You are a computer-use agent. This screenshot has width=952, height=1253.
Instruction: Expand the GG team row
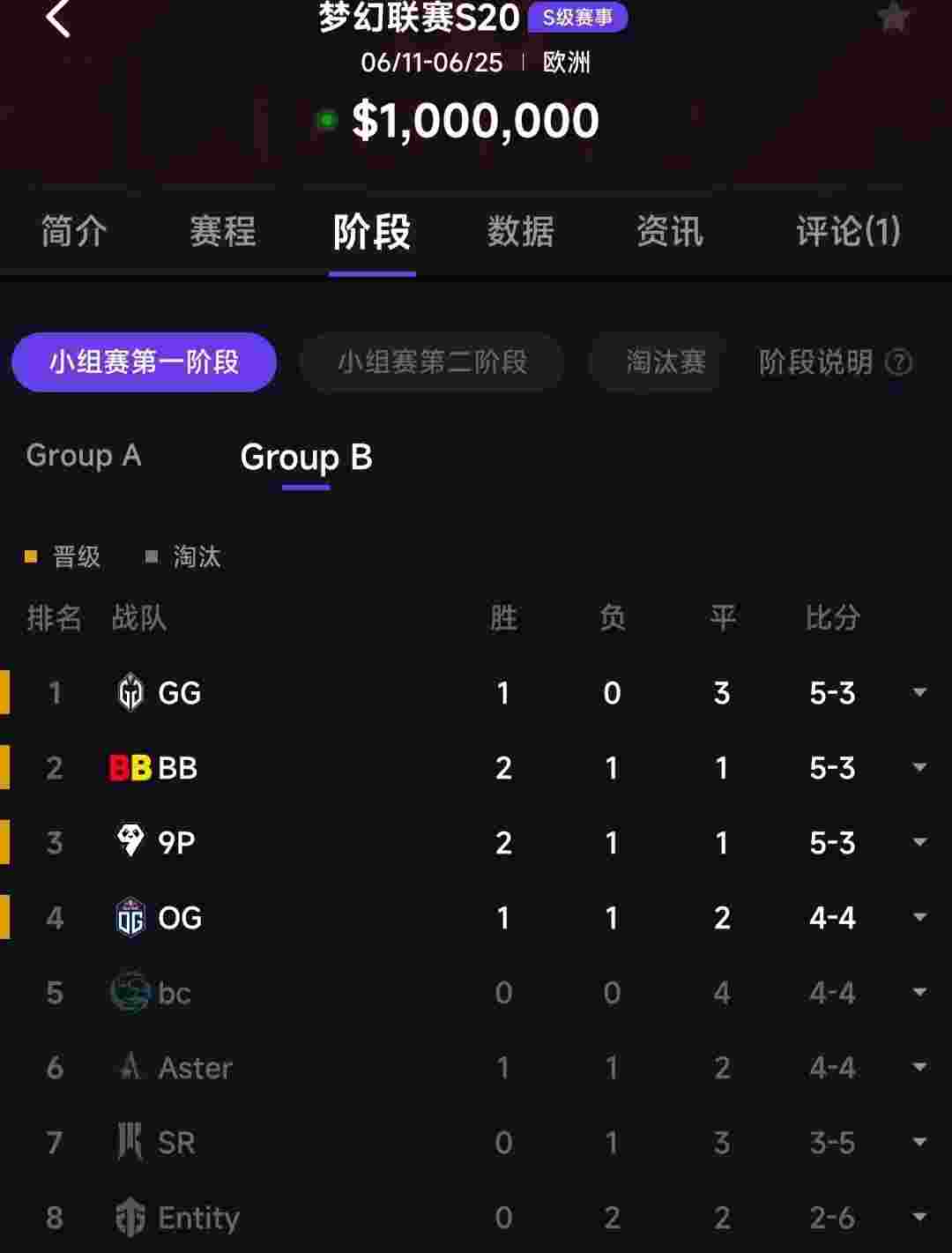coord(919,693)
